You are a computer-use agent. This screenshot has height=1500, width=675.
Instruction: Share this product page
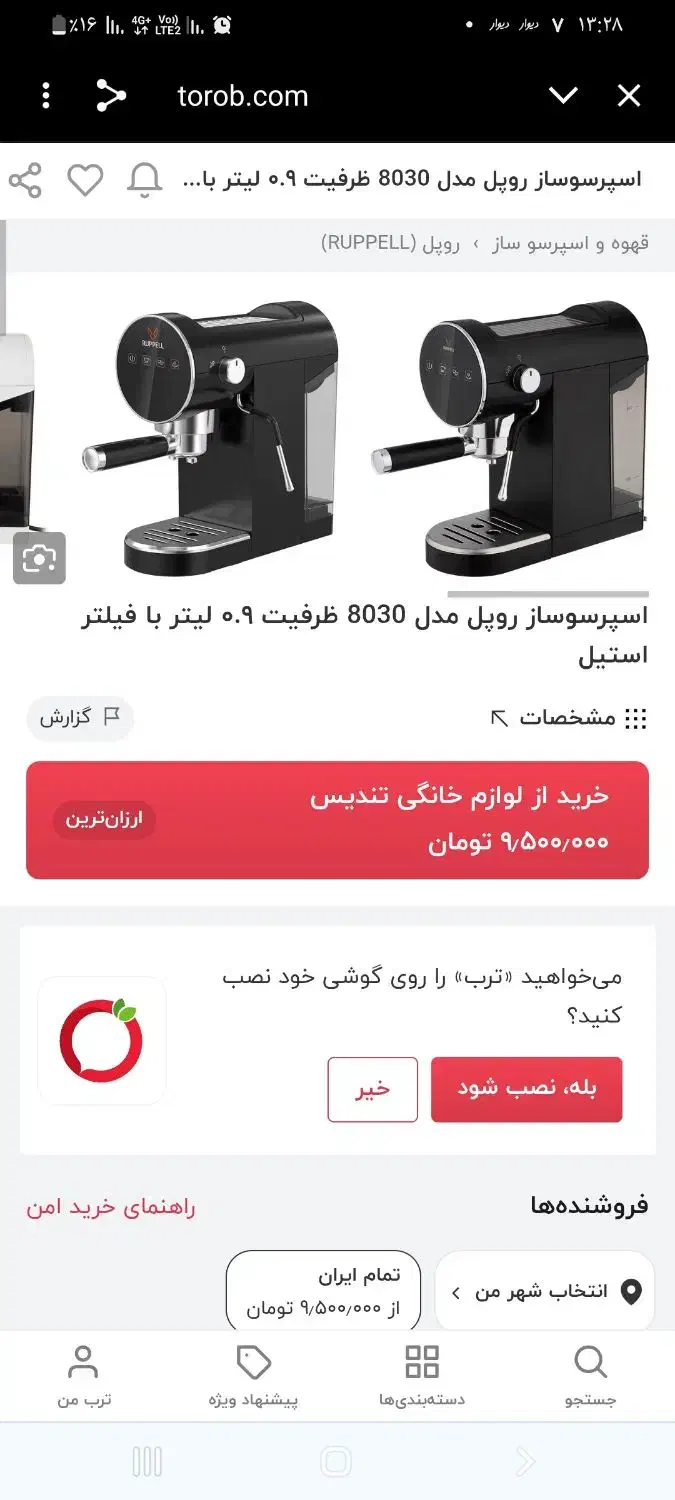(x=25, y=181)
